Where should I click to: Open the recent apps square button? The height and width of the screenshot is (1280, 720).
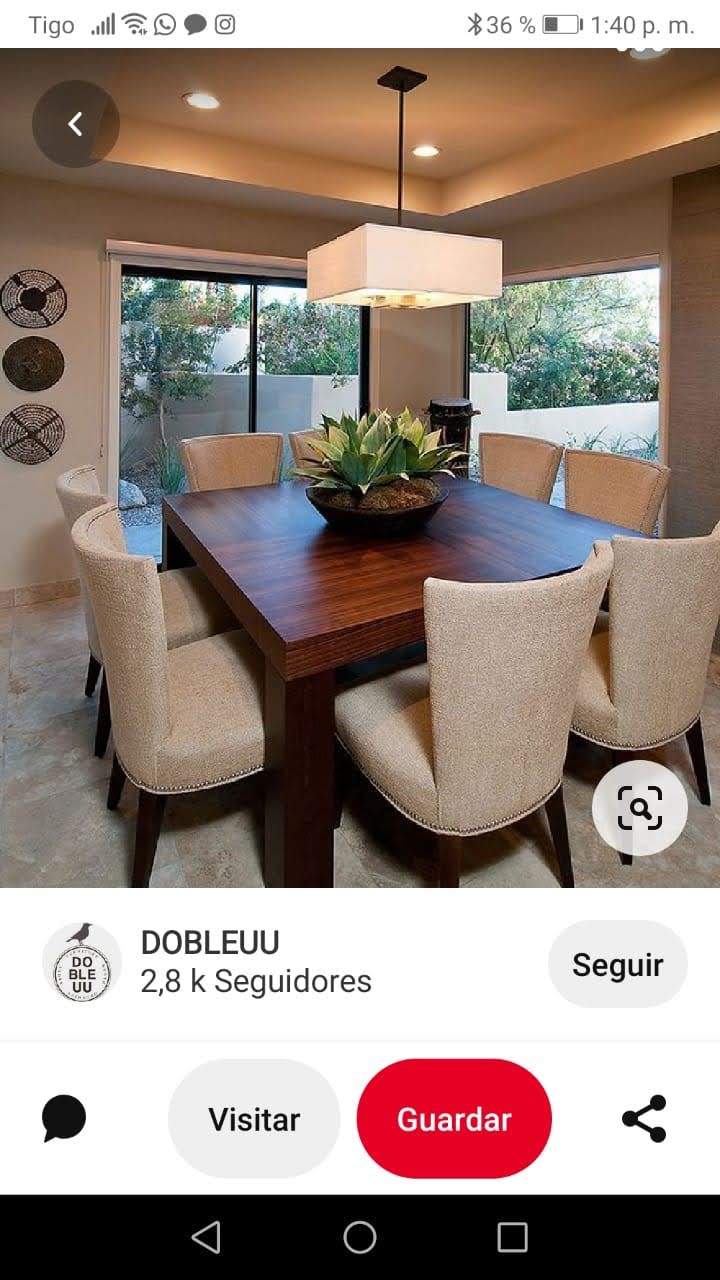tap(512, 1237)
